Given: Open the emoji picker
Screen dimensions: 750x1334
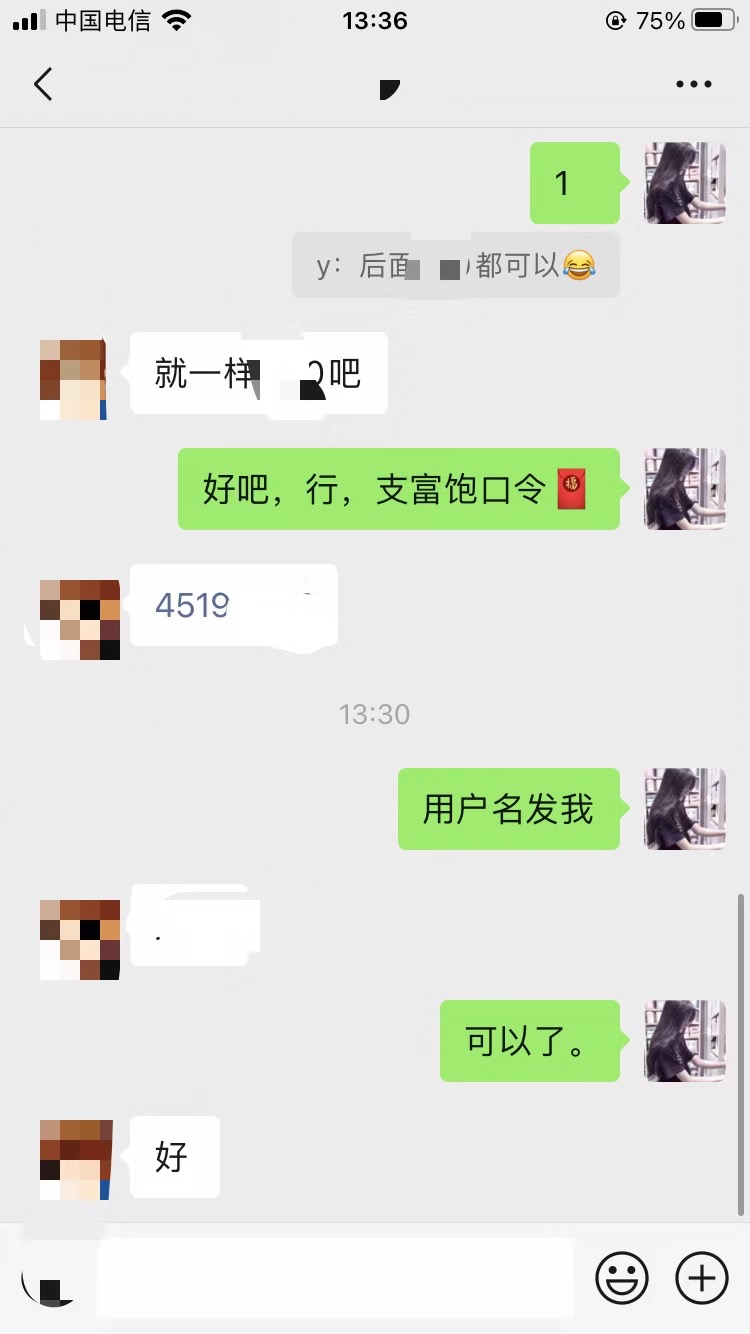Looking at the screenshot, I should pyautogui.click(x=622, y=1277).
